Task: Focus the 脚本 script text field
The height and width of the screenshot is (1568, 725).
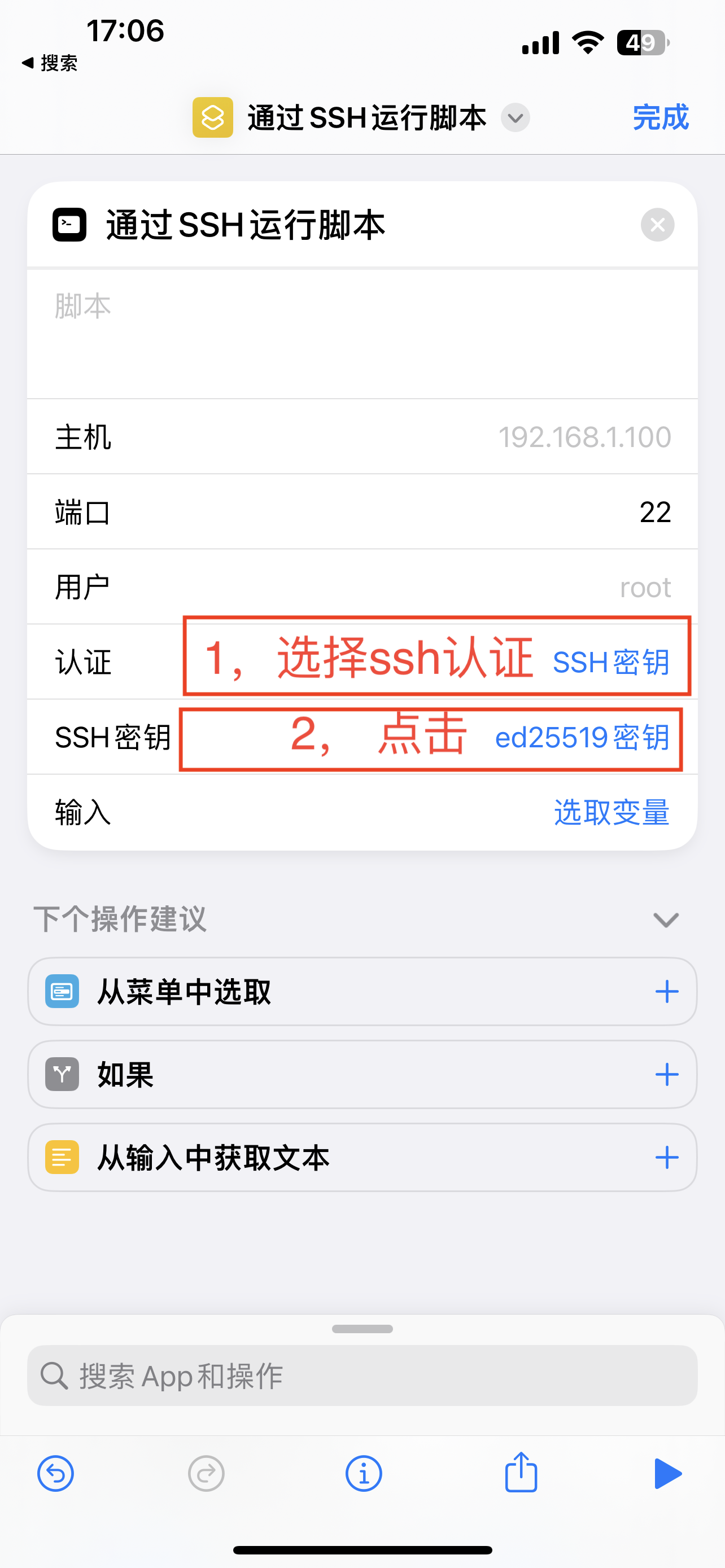Action: (361, 334)
